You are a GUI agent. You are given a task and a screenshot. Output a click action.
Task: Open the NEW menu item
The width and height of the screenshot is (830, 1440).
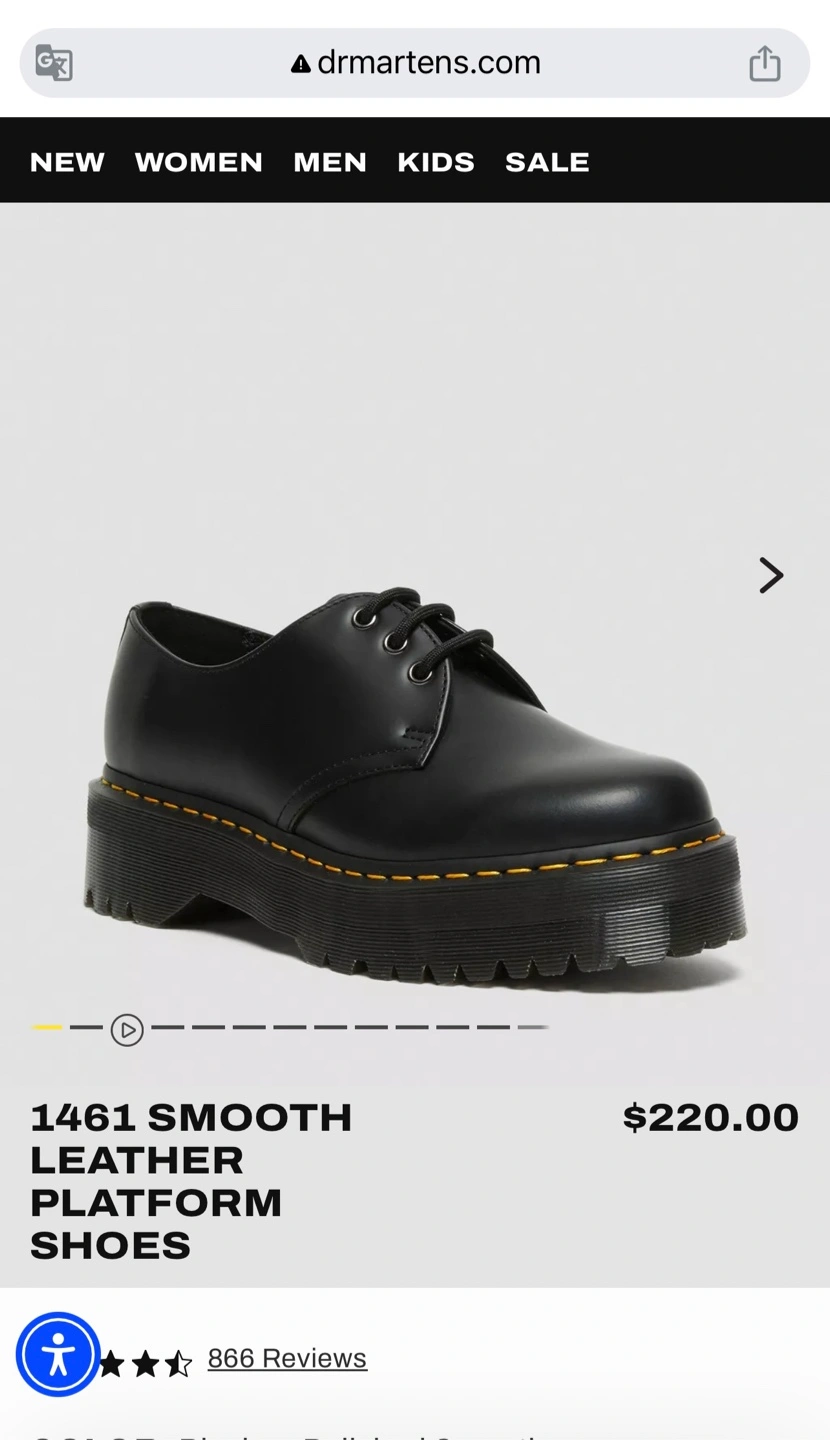67,162
